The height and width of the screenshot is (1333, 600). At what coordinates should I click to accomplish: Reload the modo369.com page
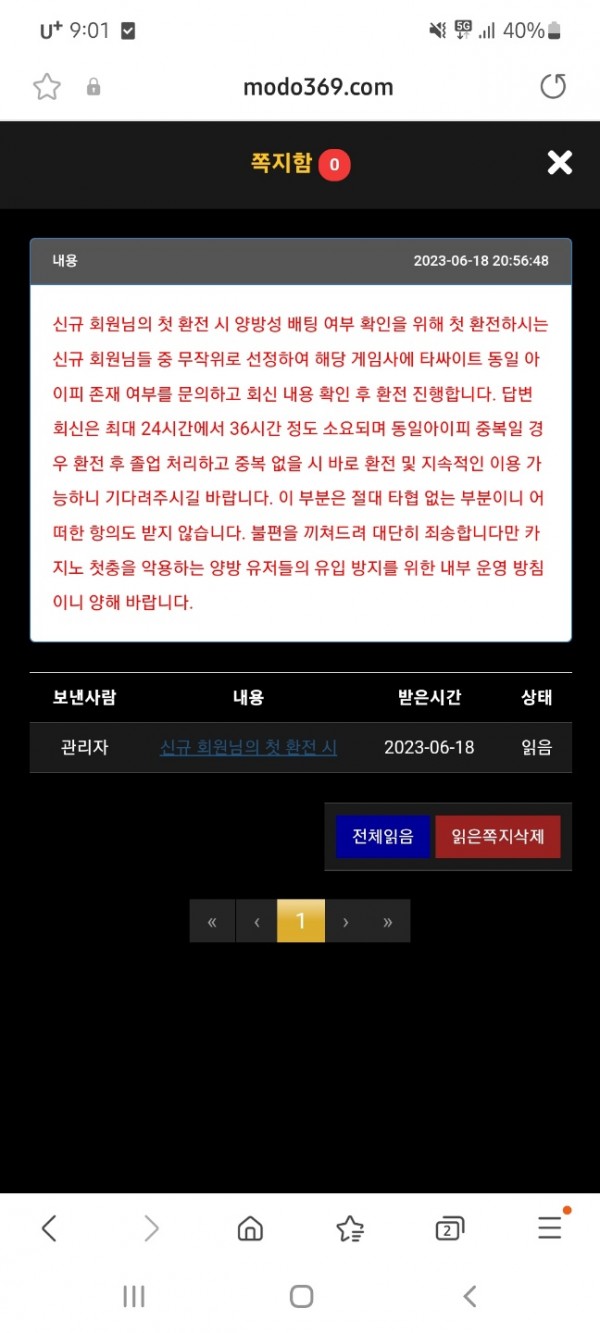click(553, 87)
